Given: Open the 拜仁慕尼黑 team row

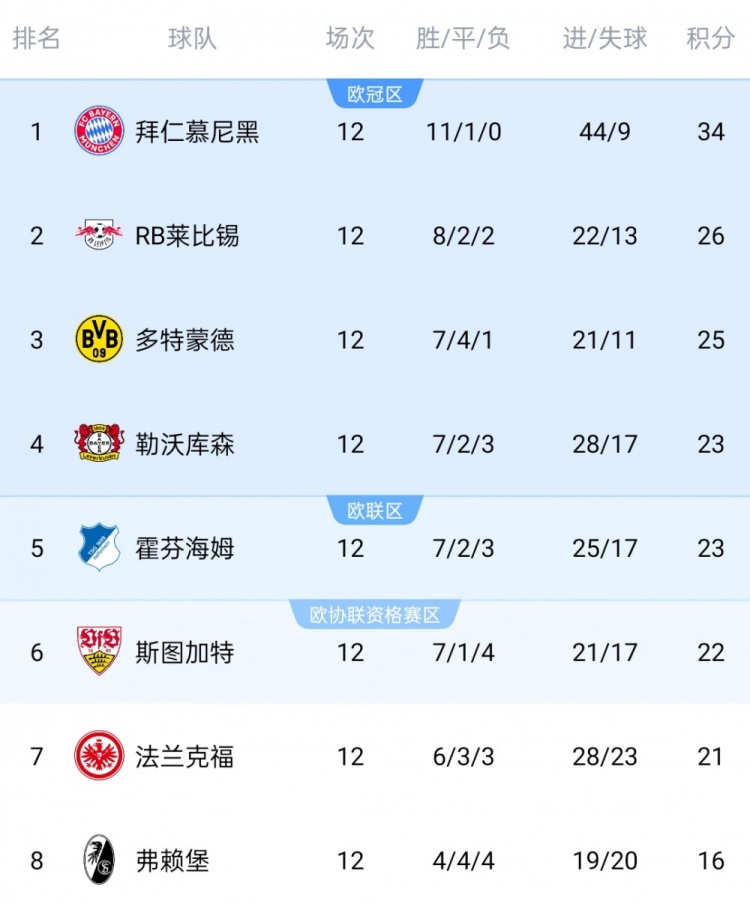Looking at the screenshot, I should (x=197, y=132).
